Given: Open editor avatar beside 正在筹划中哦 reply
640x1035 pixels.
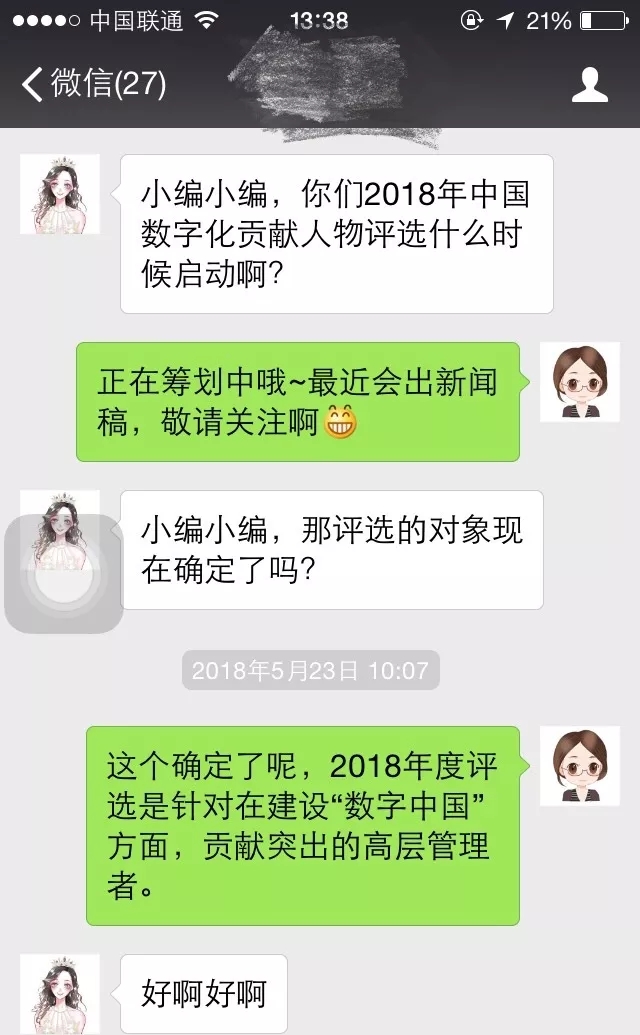Looking at the screenshot, I should (579, 382).
